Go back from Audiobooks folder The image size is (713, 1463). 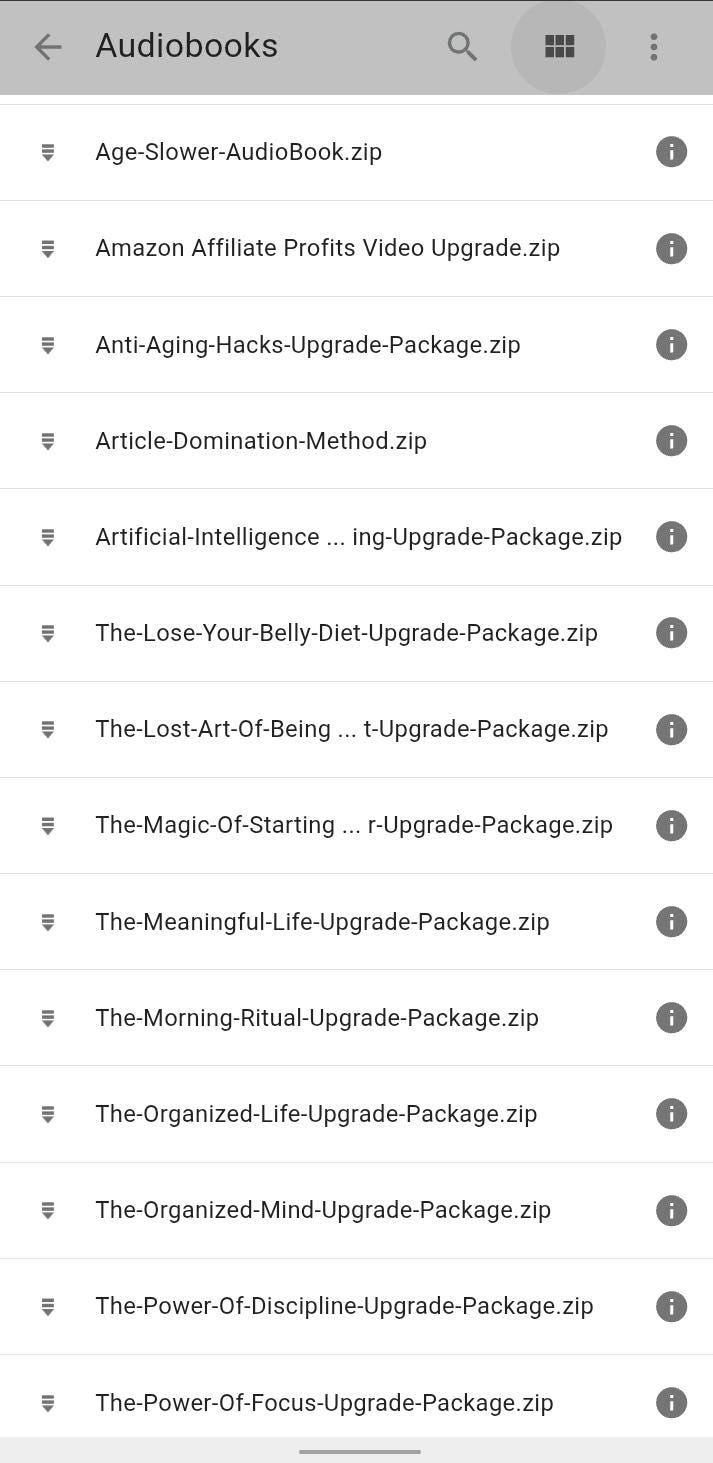click(47, 46)
